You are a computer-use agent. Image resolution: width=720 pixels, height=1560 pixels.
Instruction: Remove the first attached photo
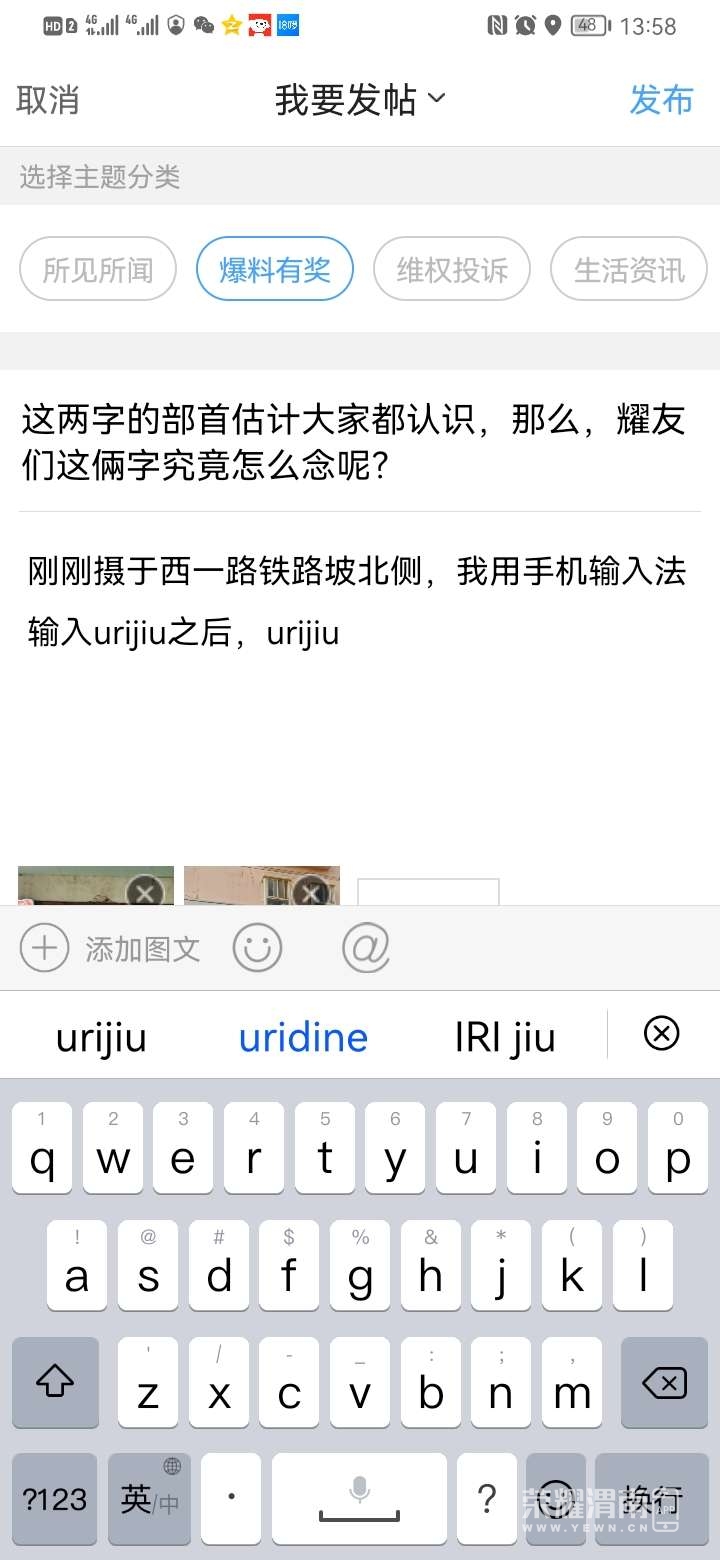coord(144,893)
